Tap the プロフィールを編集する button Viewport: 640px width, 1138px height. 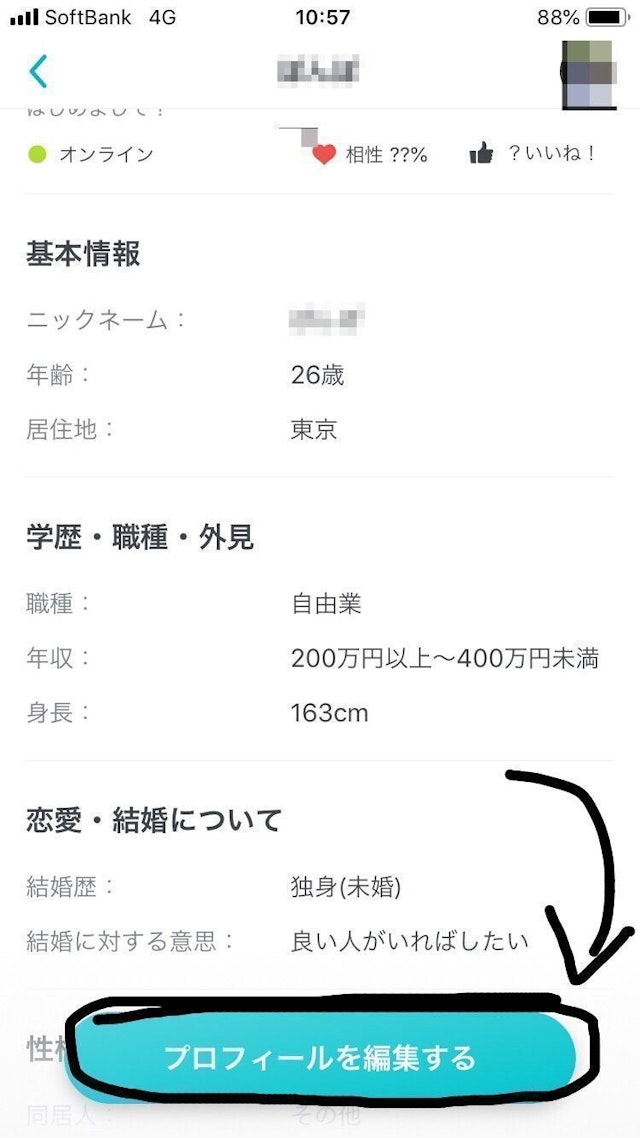[321, 1058]
